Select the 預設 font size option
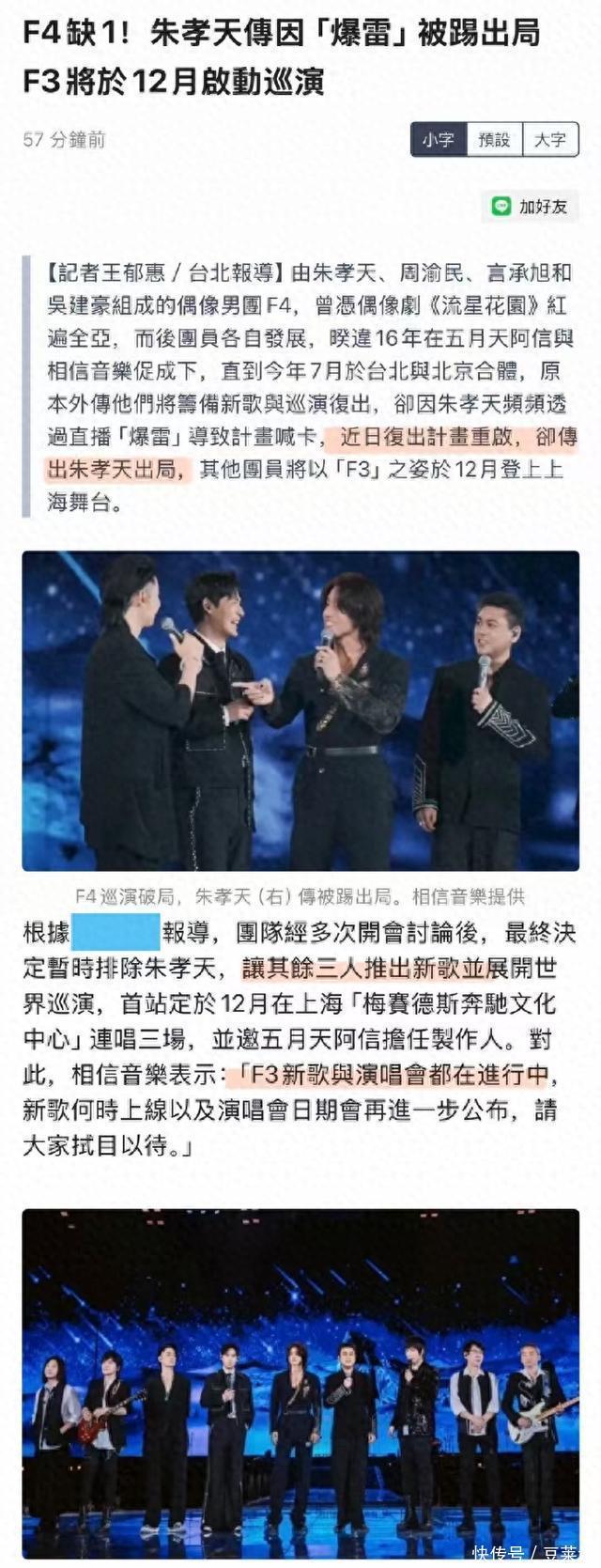 point(494,140)
